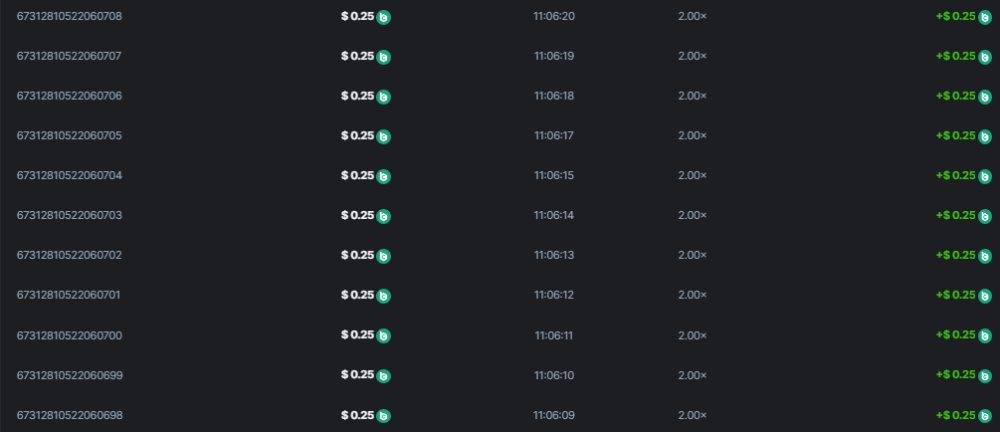The height and width of the screenshot is (432, 1000).
Task: View the bet ending in 060704
Action: (x=69, y=176)
